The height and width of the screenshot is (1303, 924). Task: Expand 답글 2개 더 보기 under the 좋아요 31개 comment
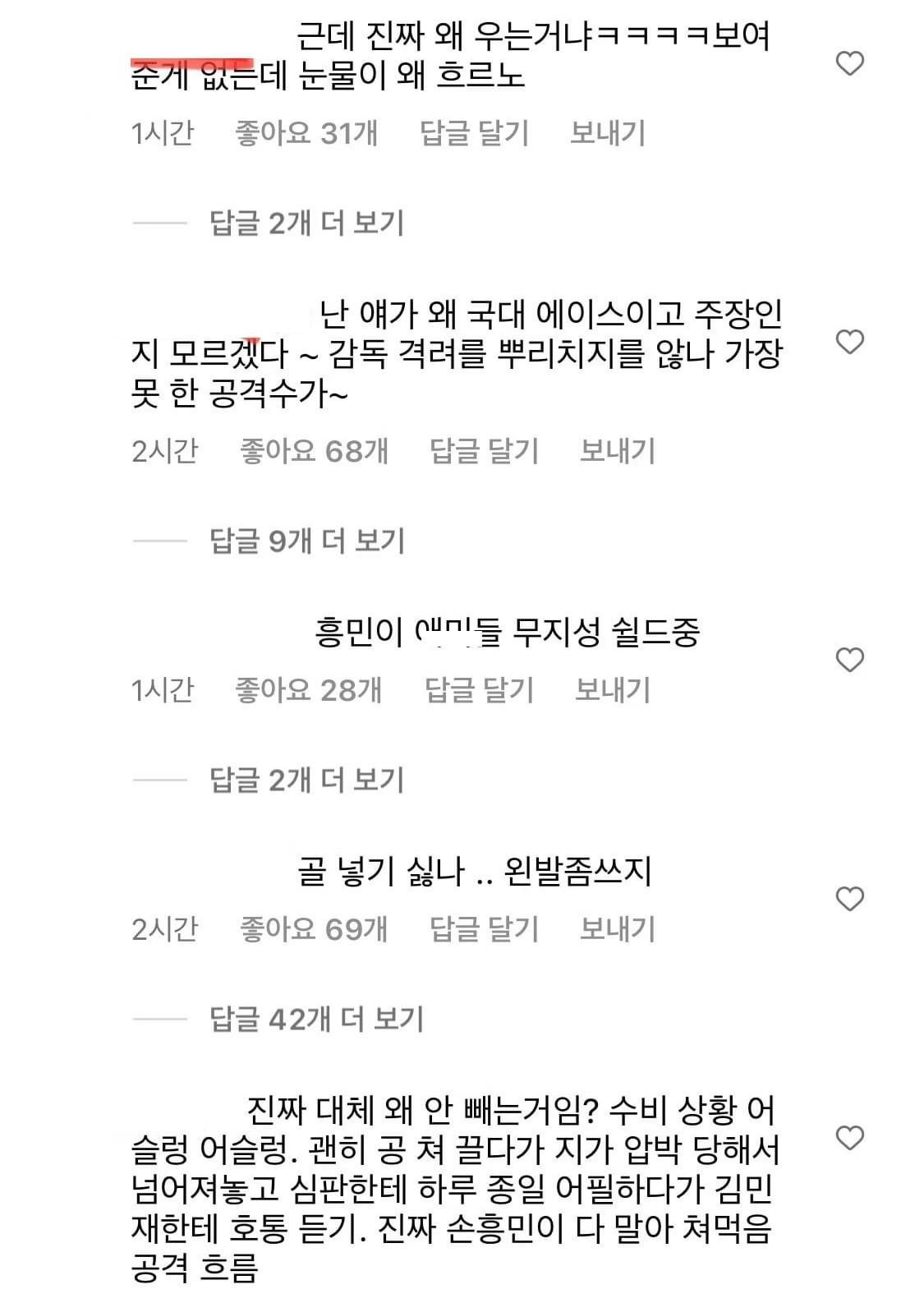pos(306,223)
